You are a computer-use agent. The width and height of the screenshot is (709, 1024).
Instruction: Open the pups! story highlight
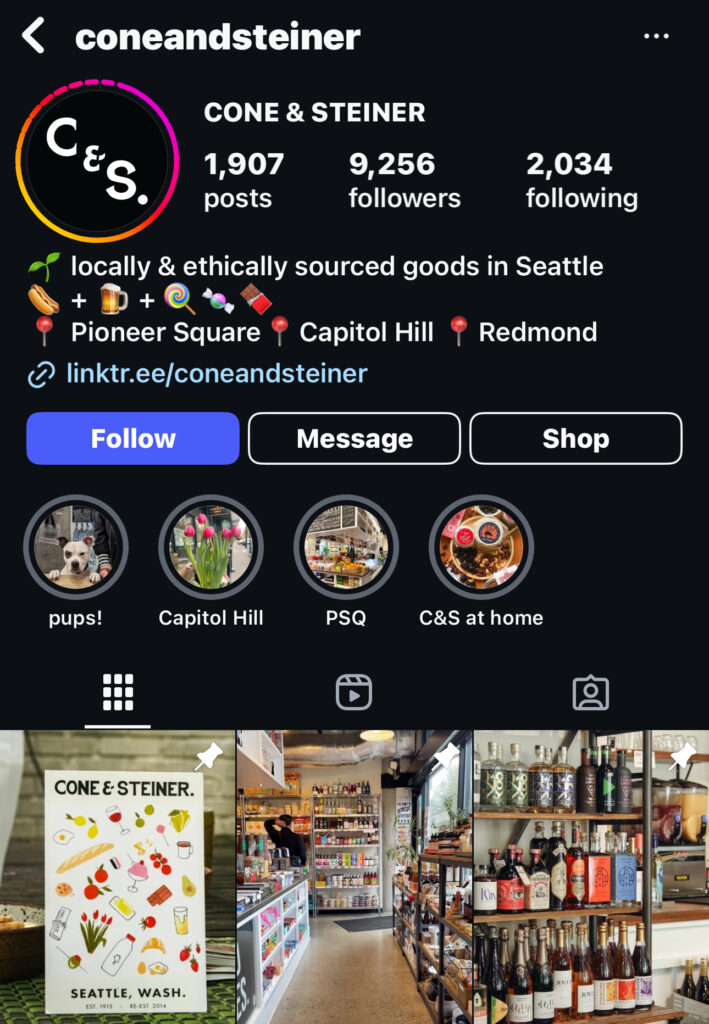click(76, 548)
